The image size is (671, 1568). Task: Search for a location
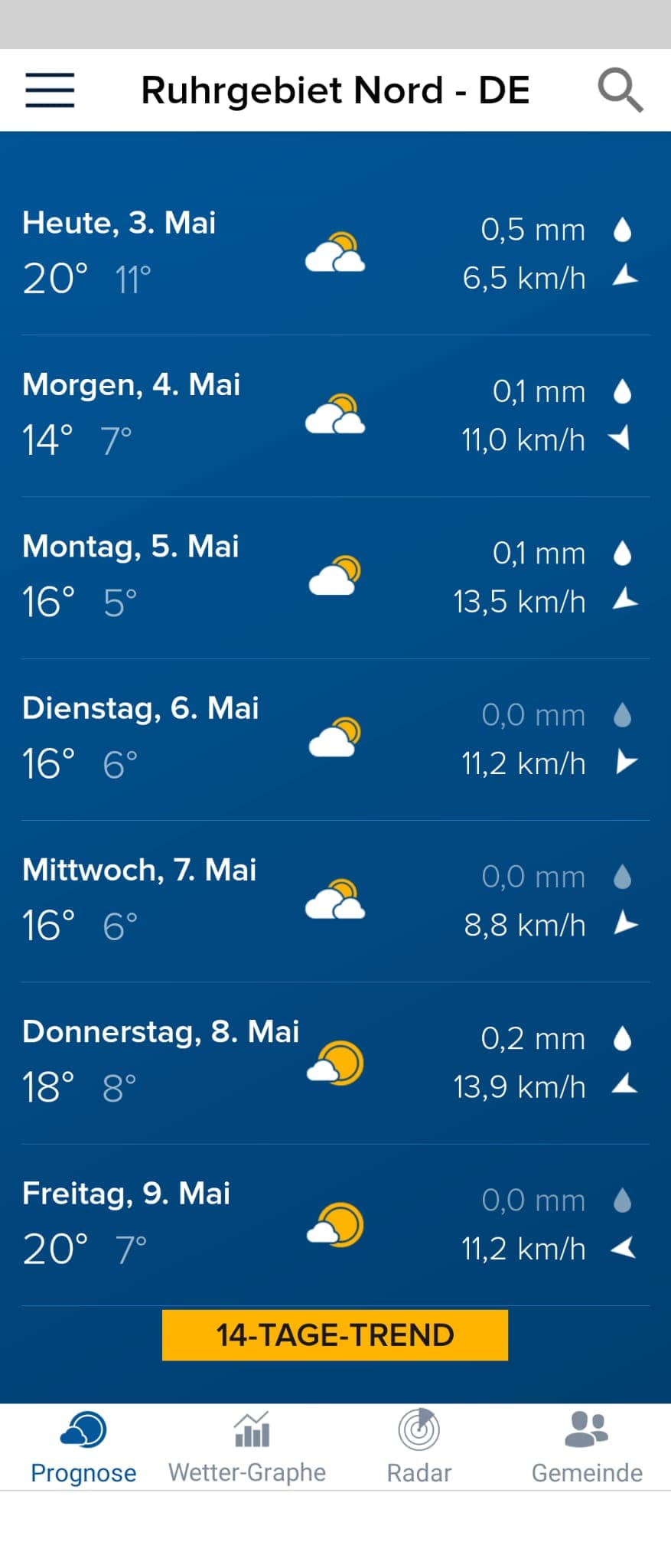click(620, 90)
